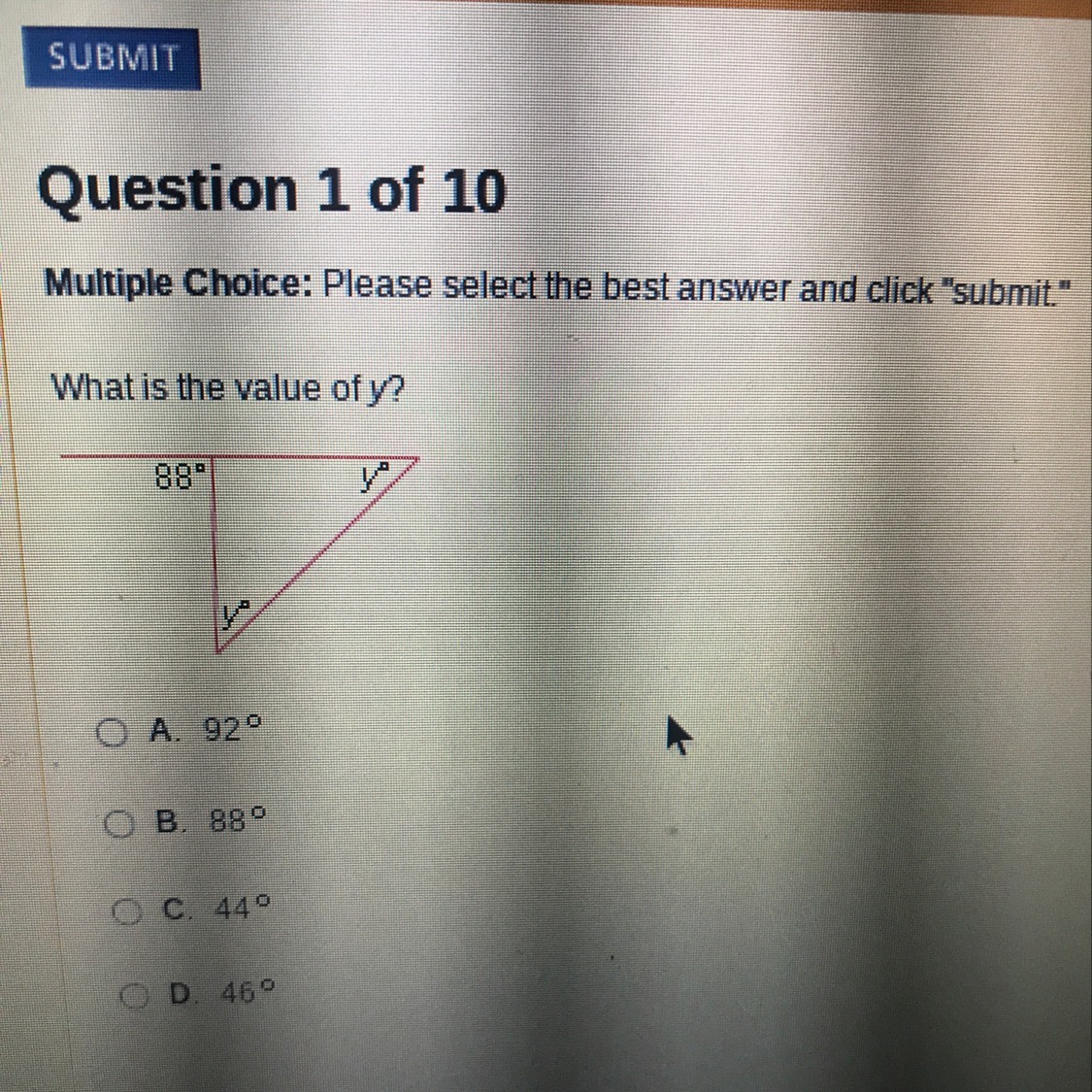
Task: Select answer A. 92°
Action: point(113,731)
